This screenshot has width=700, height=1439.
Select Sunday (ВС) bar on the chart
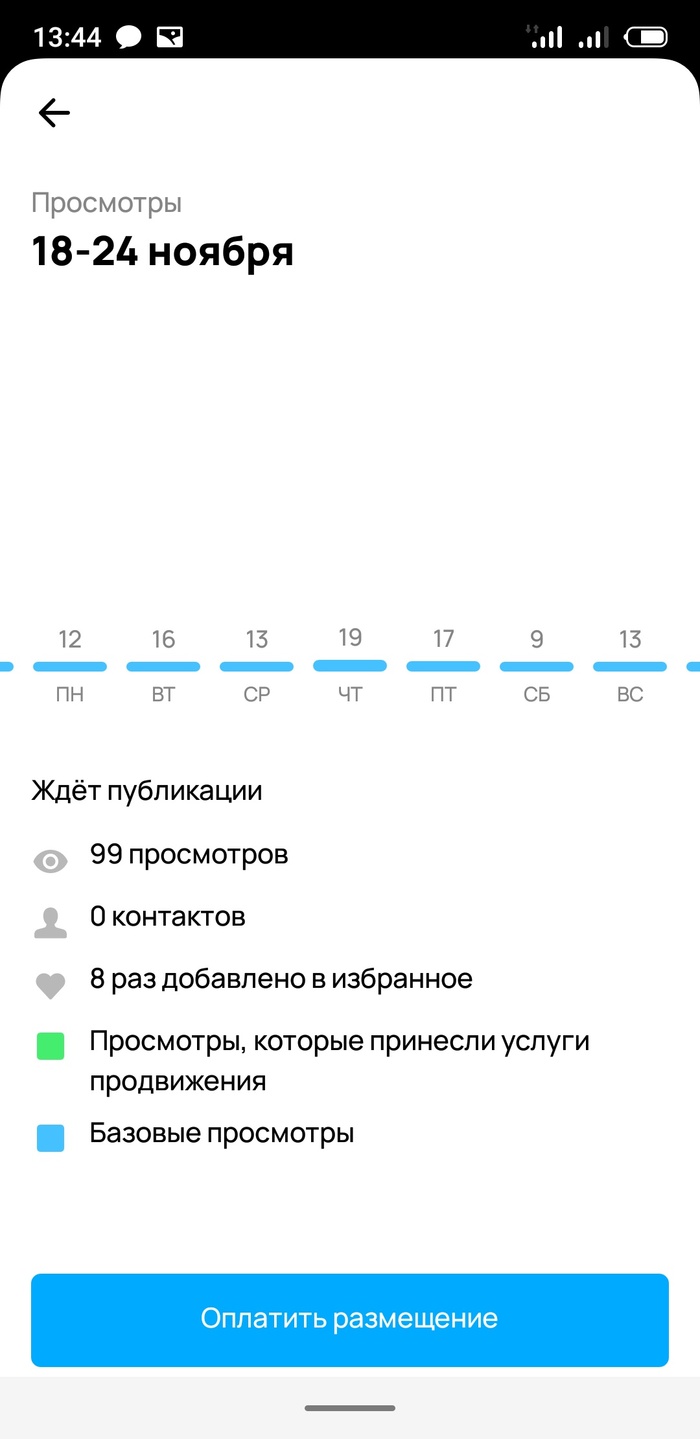[x=630, y=666]
